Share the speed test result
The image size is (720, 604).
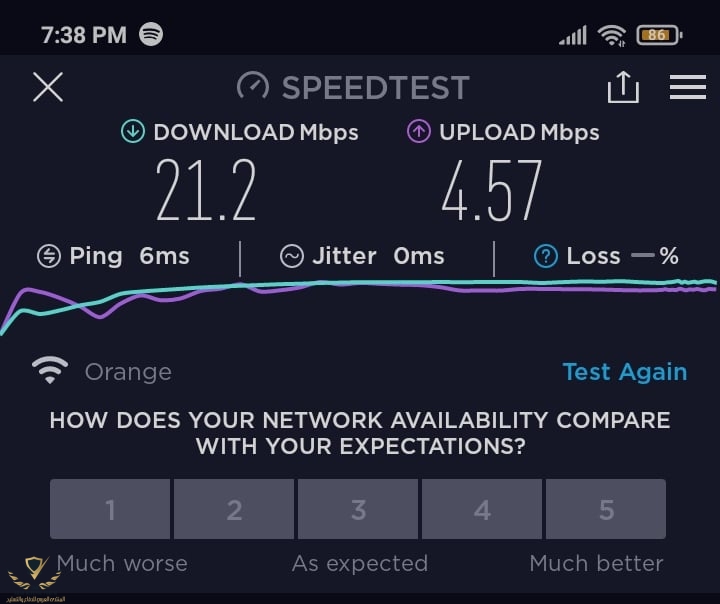click(622, 87)
